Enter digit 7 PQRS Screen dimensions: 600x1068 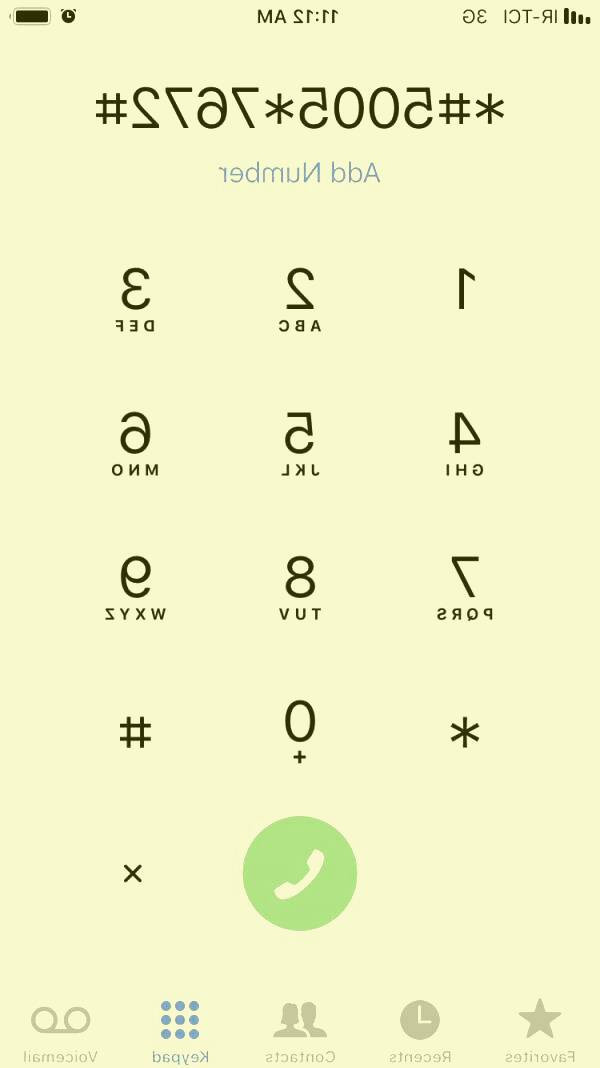464,586
